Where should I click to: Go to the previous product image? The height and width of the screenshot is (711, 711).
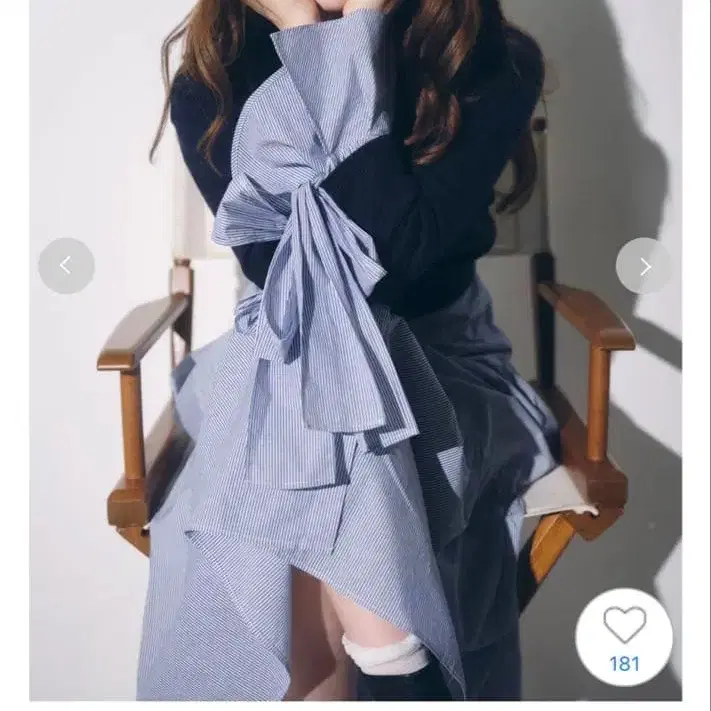(x=66, y=266)
